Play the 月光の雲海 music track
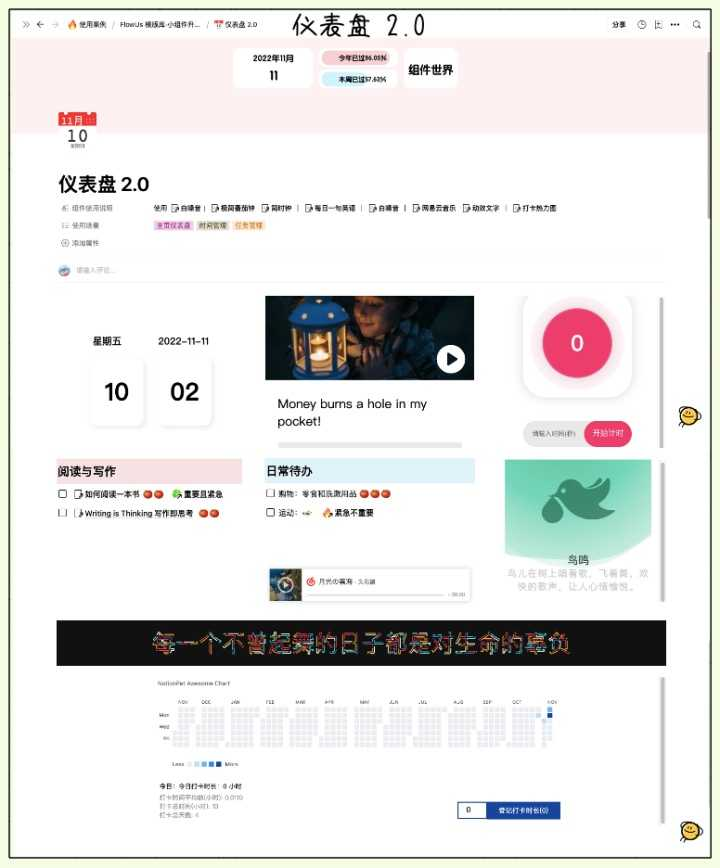Viewport: 720px width, 868px height. point(286,585)
